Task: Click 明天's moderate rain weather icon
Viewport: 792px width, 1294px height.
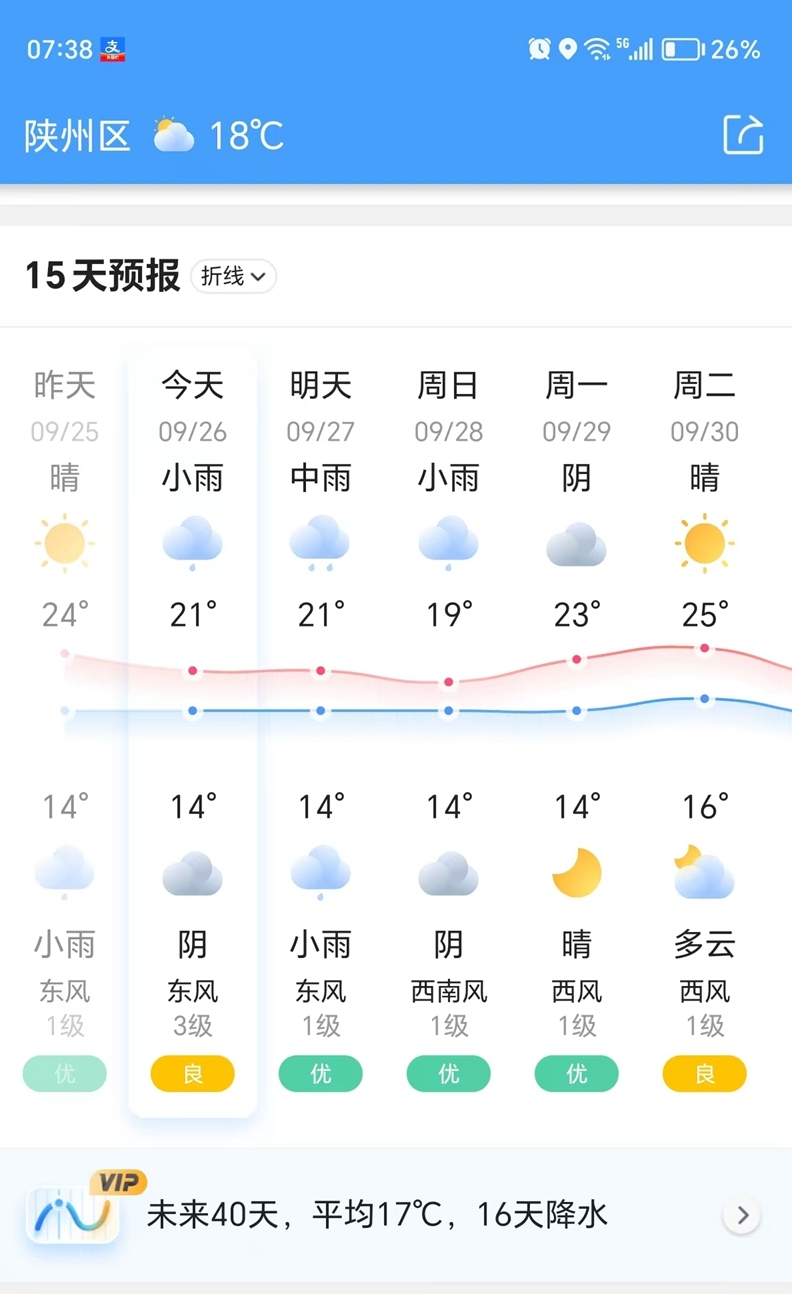Action: pos(320,541)
